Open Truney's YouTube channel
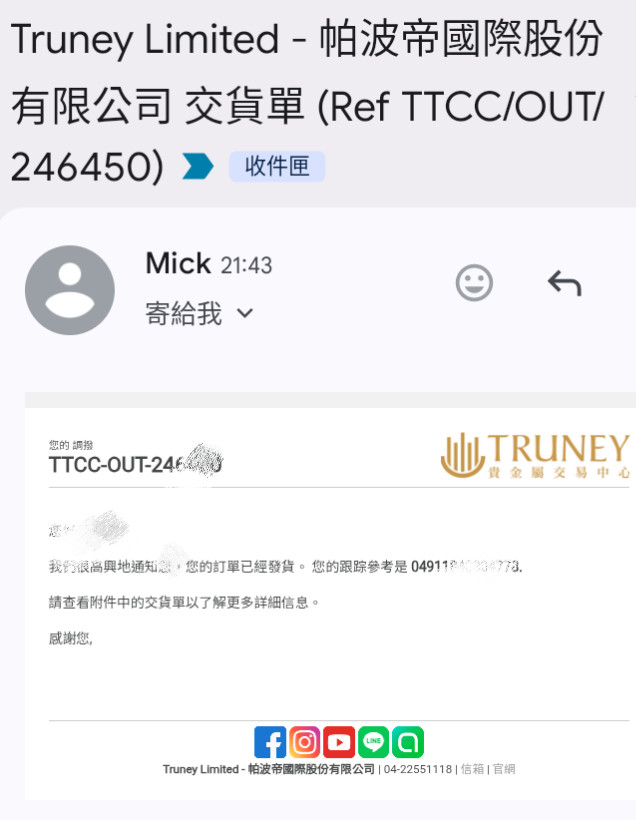 pyautogui.click(x=339, y=742)
